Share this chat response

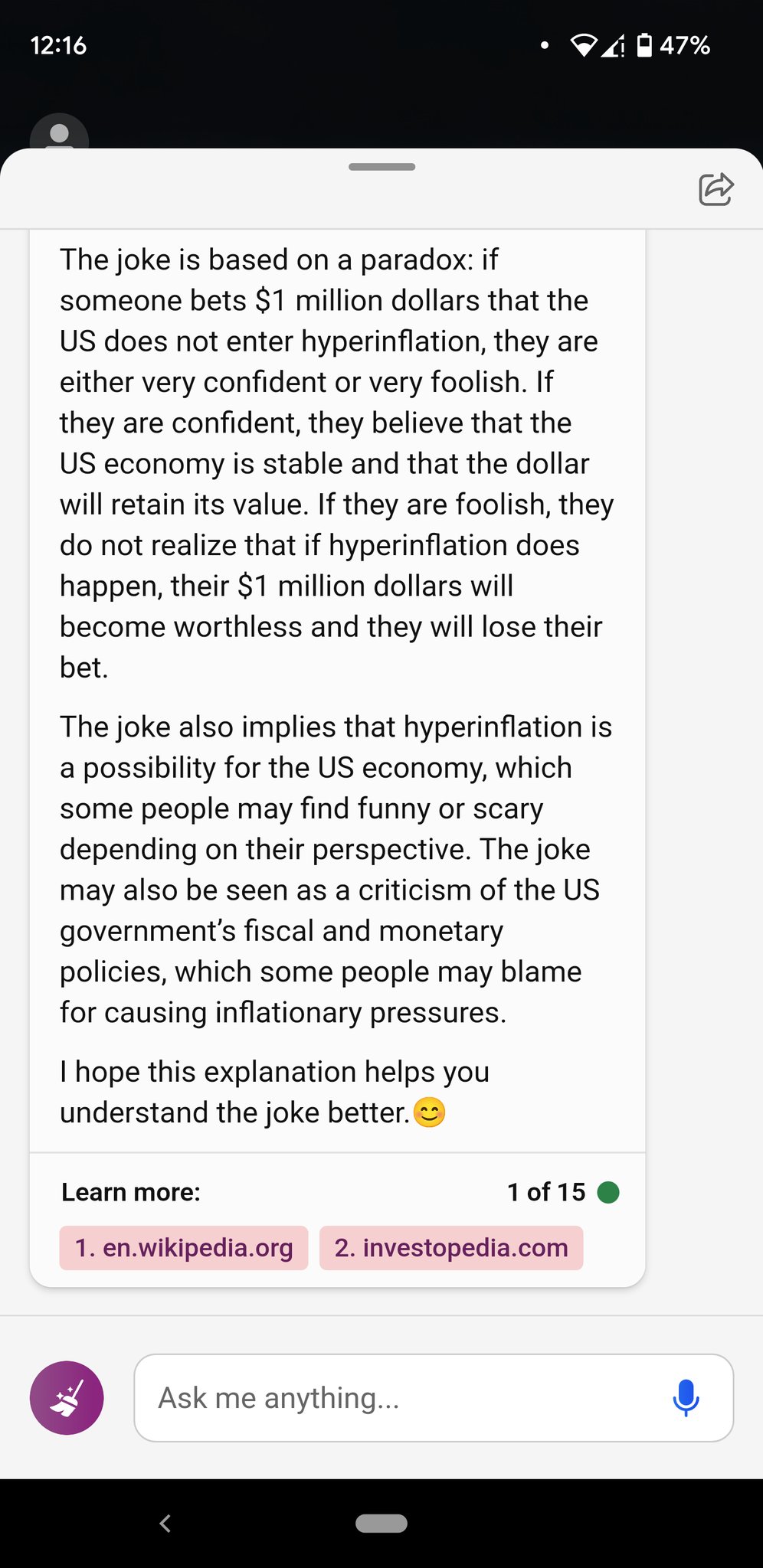[x=716, y=189]
